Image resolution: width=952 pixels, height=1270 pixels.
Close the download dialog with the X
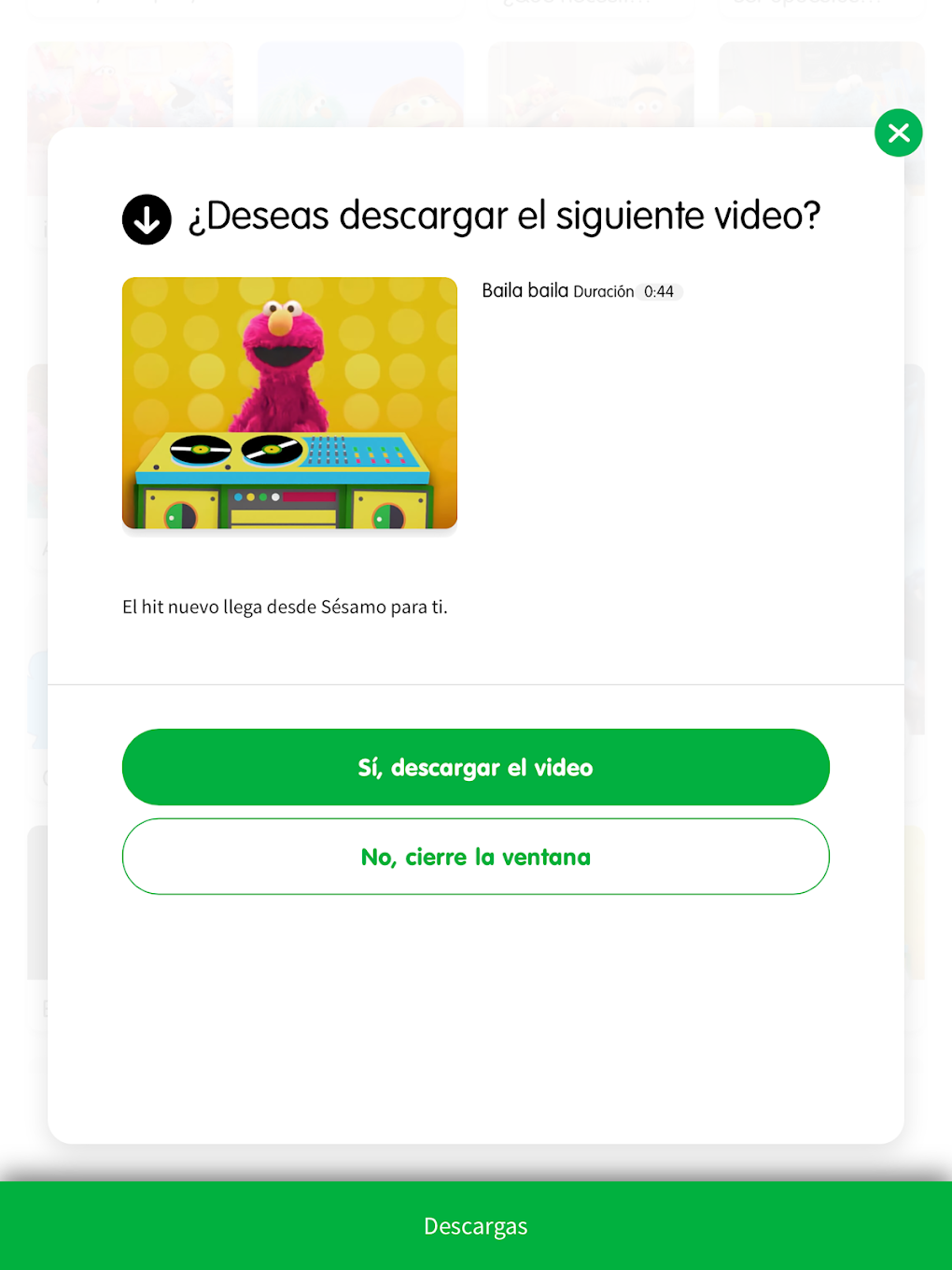coord(898,133)
